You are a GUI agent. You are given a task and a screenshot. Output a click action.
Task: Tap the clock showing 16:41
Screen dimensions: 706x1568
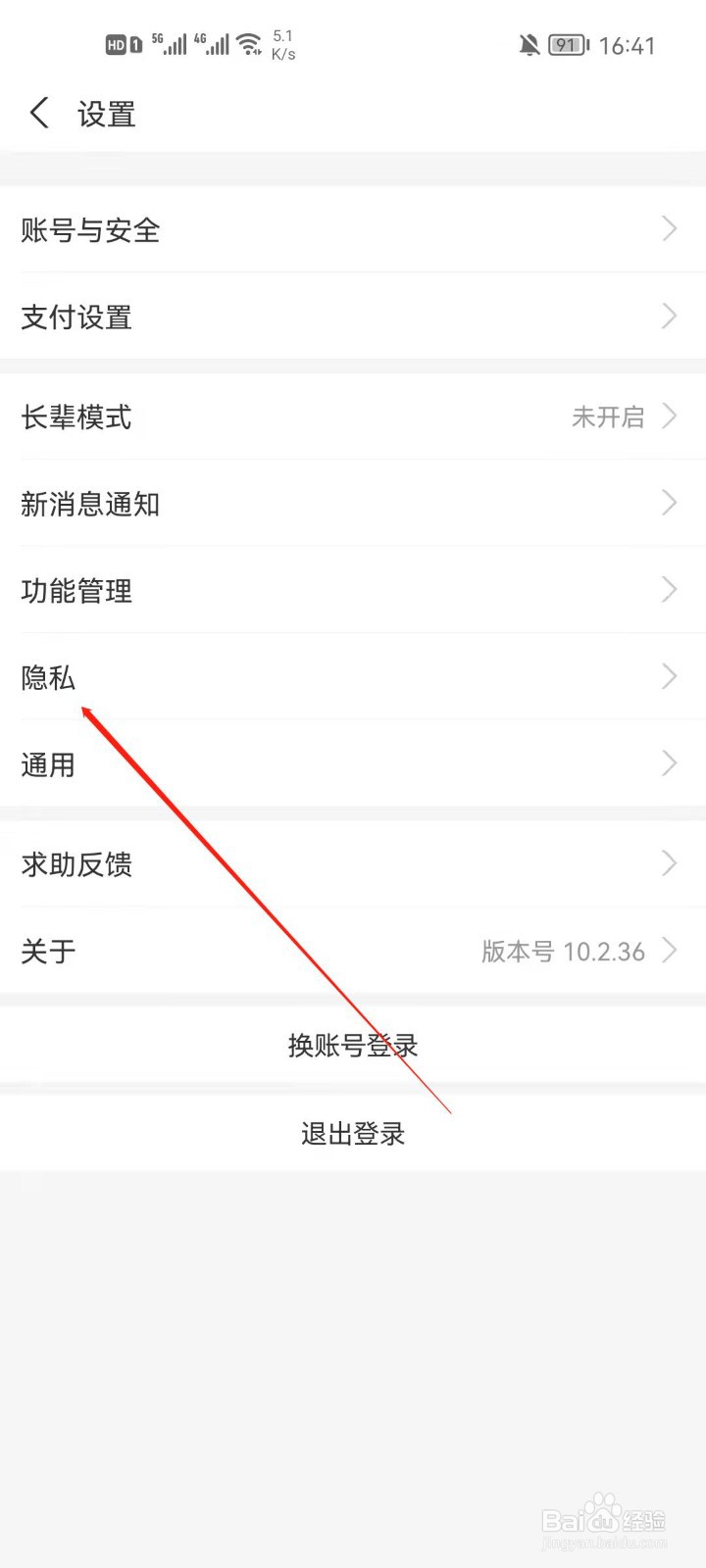(x=628, y=45)
